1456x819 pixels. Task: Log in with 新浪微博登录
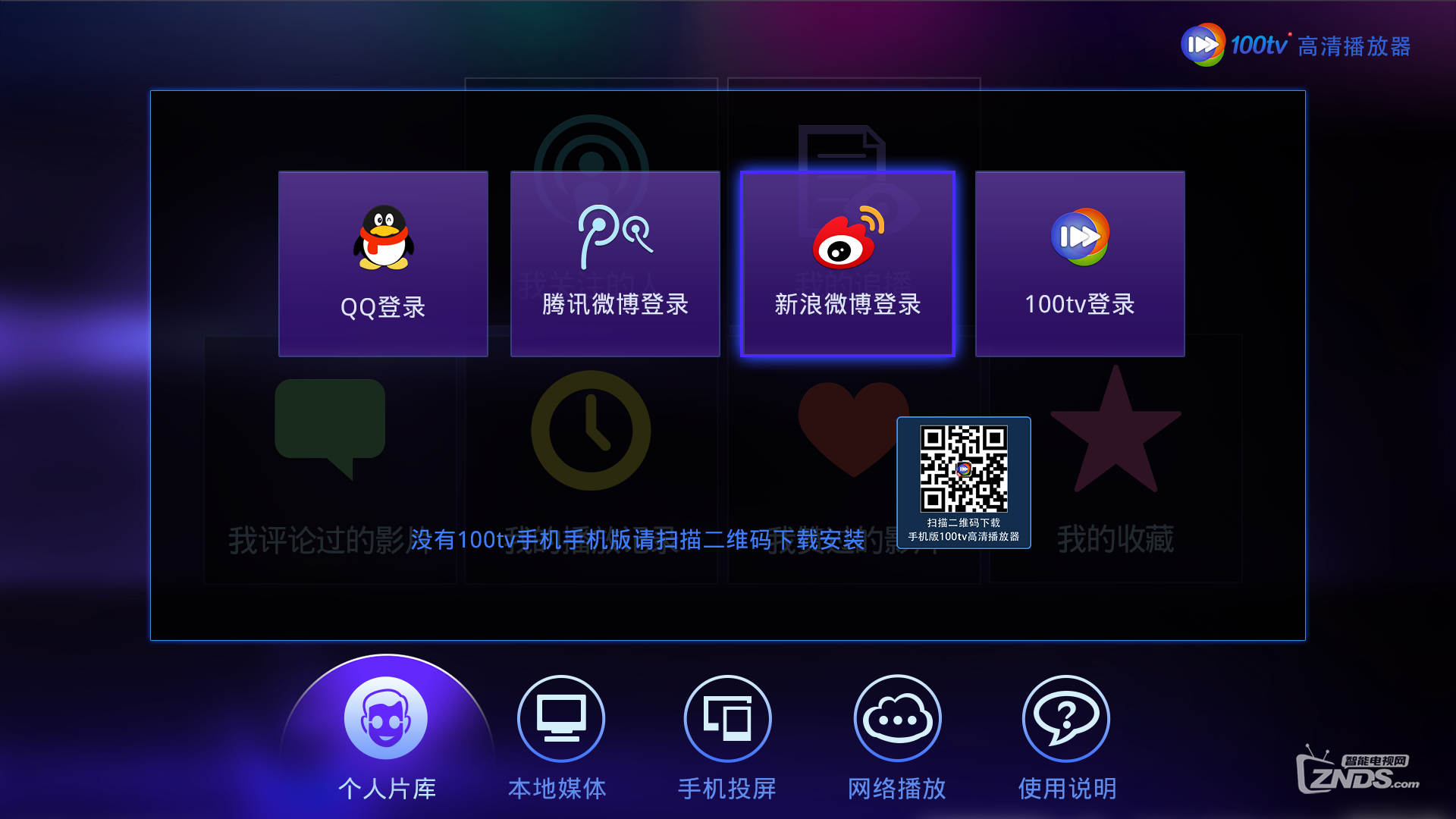(x=847, y=263)
